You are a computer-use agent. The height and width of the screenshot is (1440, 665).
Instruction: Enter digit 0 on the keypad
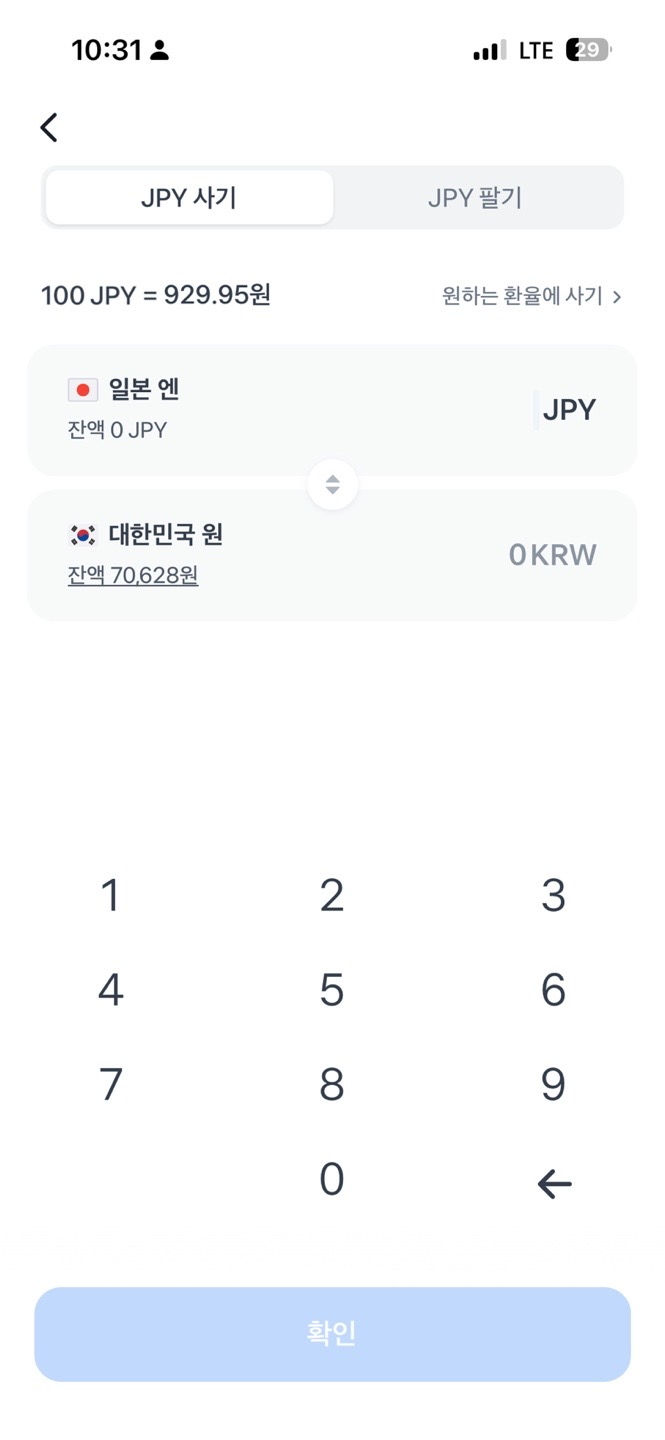tap(332, 1179)
